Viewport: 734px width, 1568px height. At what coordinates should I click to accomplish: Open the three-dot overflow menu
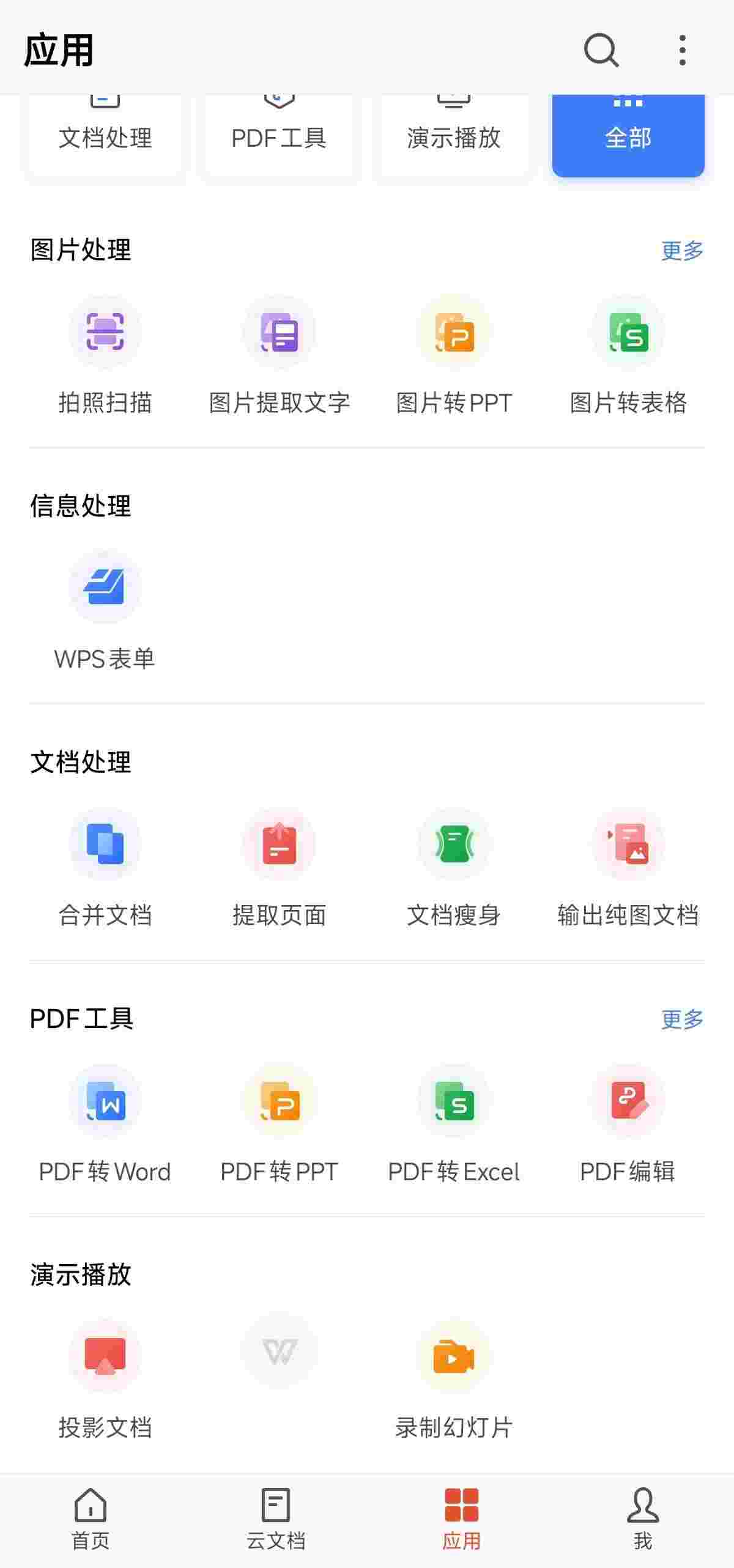682,50
